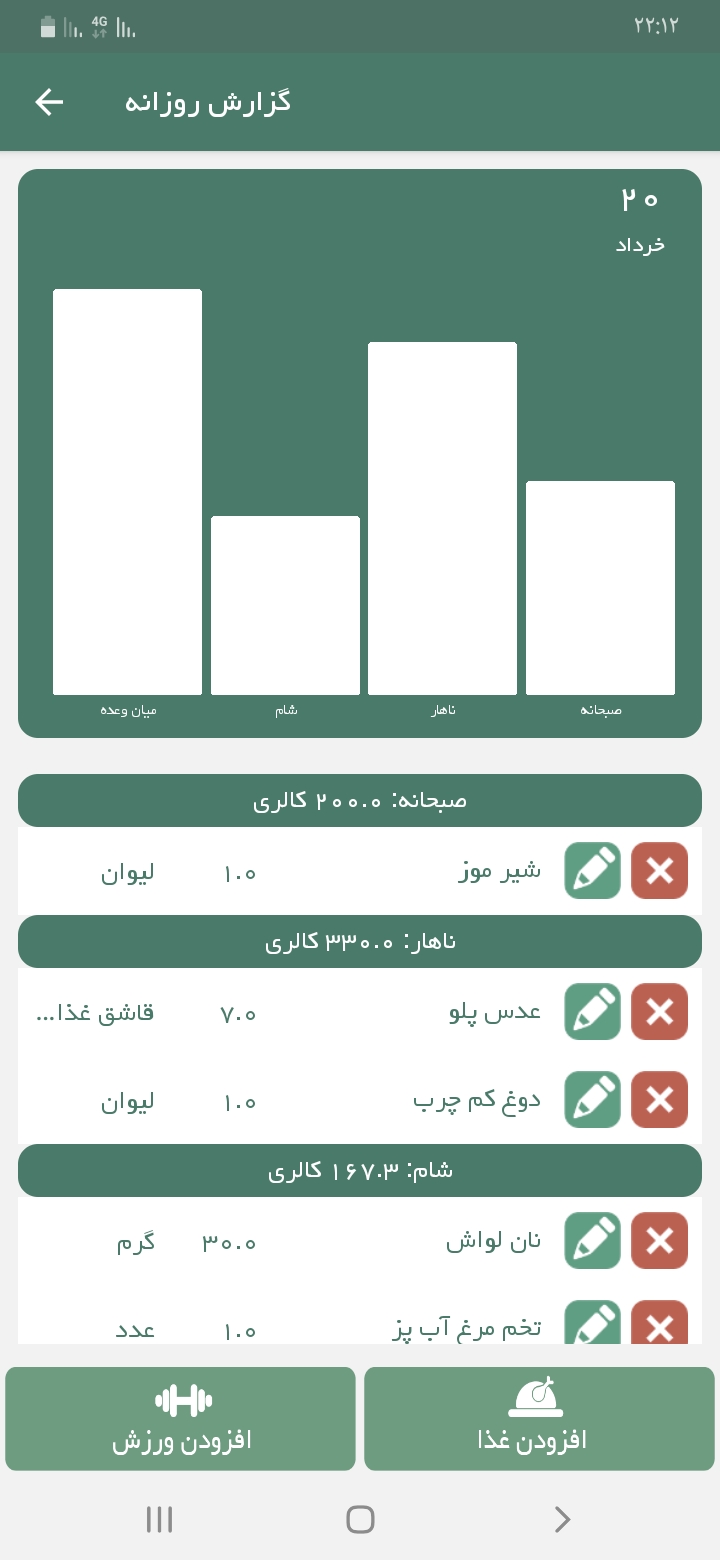Remove the نان لواش entry
Image resolution: width=720 pixels, height=1560 pixels.
(x=659, y=1241)
